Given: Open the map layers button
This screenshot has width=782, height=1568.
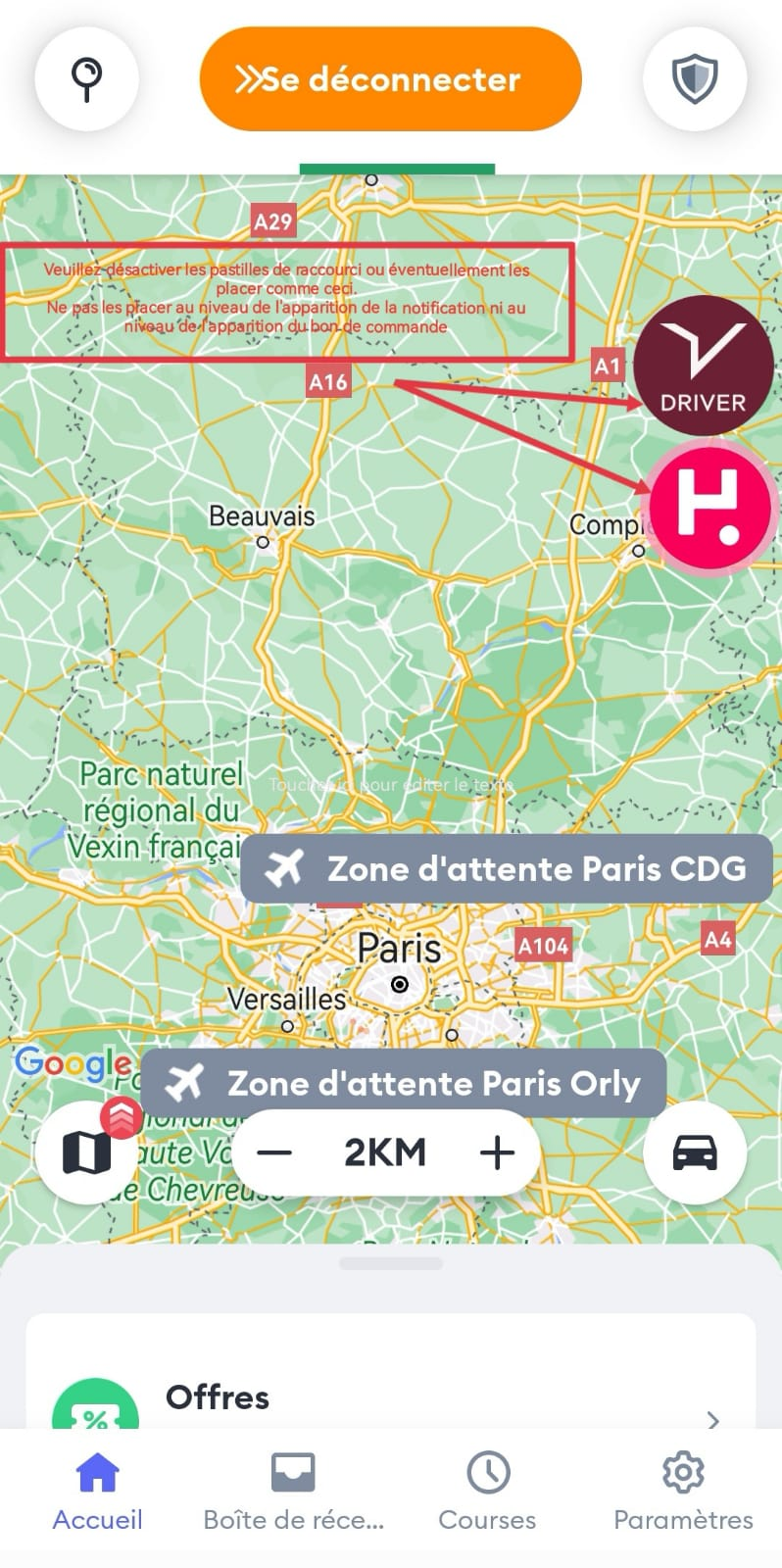Looking at the screenshot, I should 86,1153.
